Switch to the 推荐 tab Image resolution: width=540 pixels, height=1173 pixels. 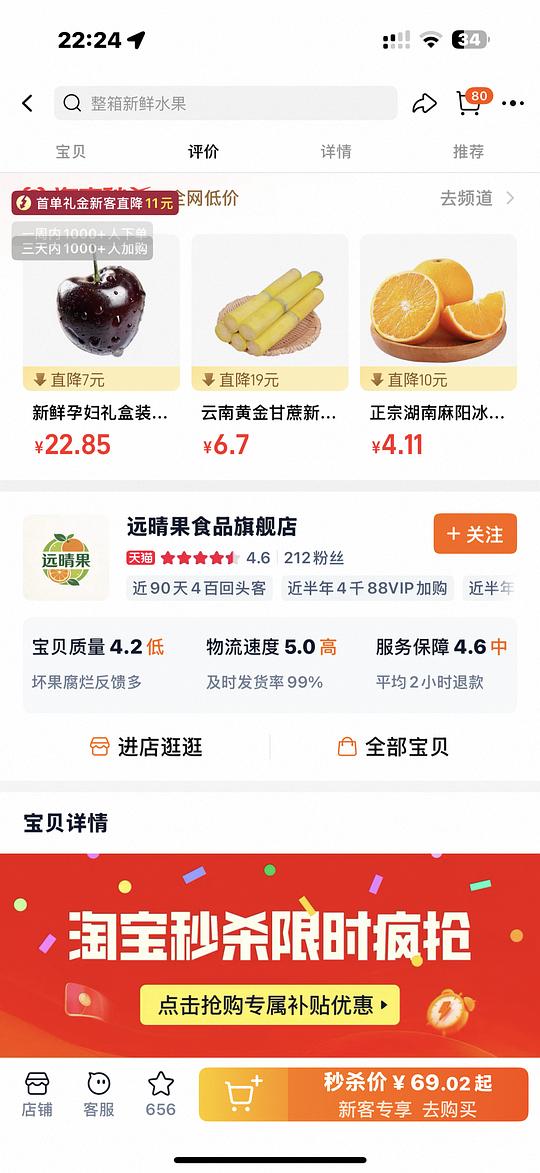pos(468,152)
